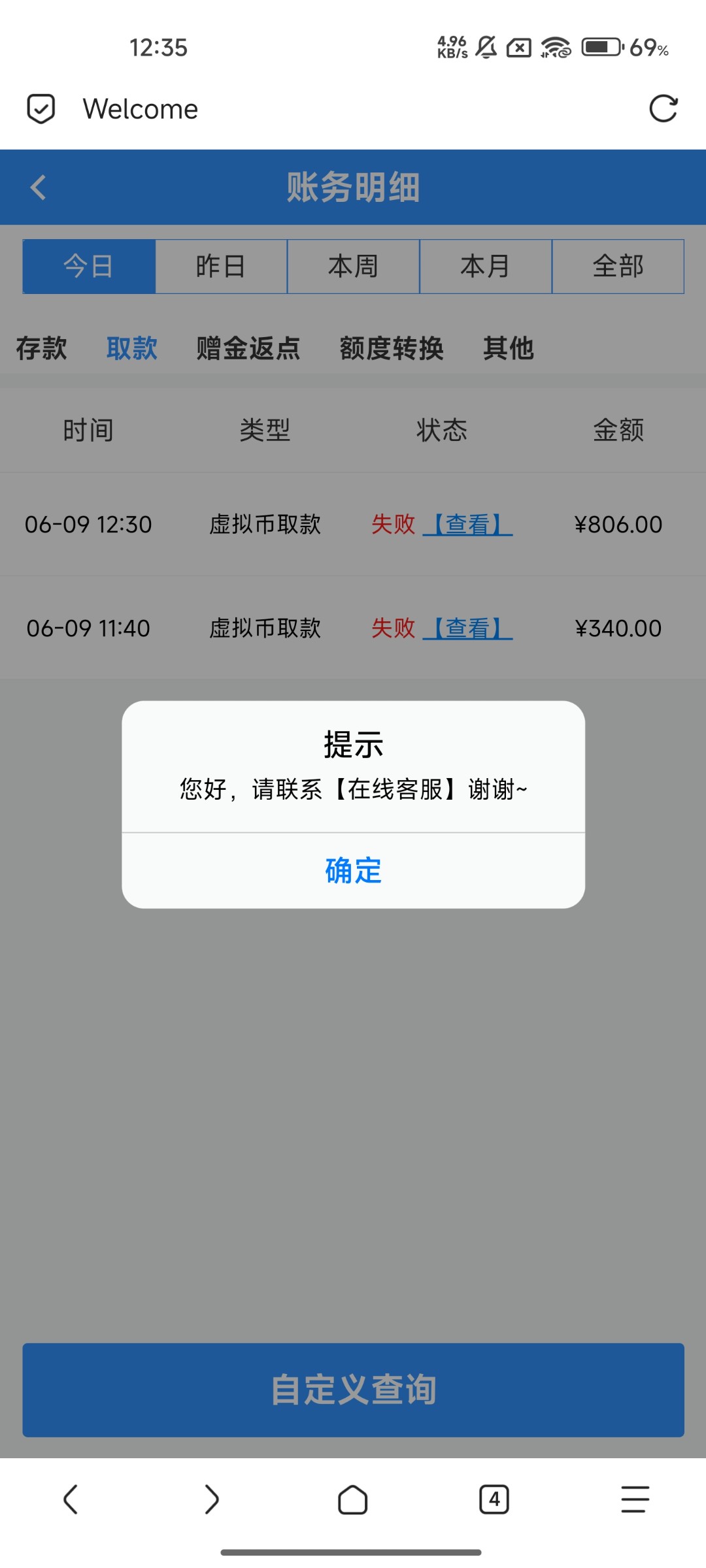Screen dimensions: 706x1568
Task: Open the browser menu with three lines
Action: (x=635, y=1499)
